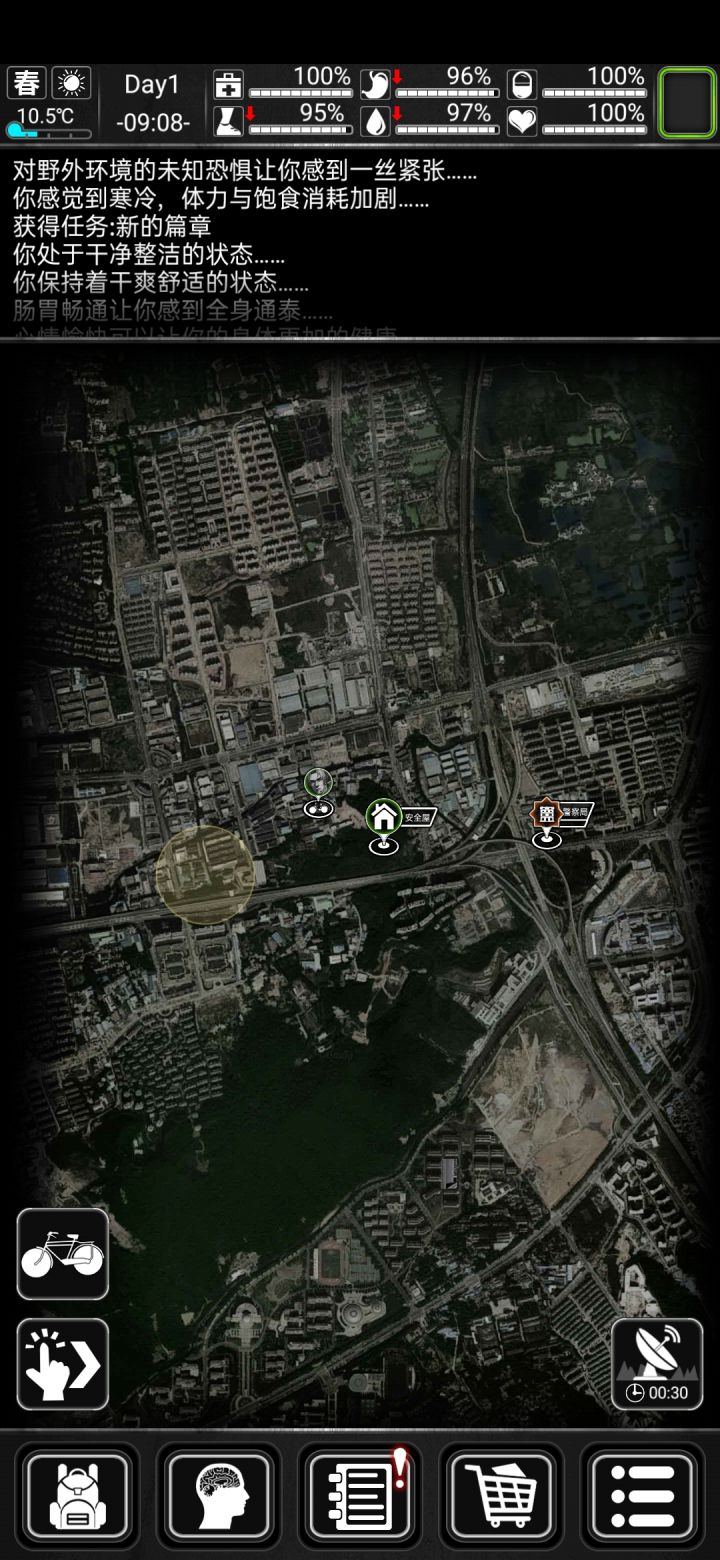Tap the green-bordered slot in status bar
Screen dimensions: 720x1560
coord(687,102)
